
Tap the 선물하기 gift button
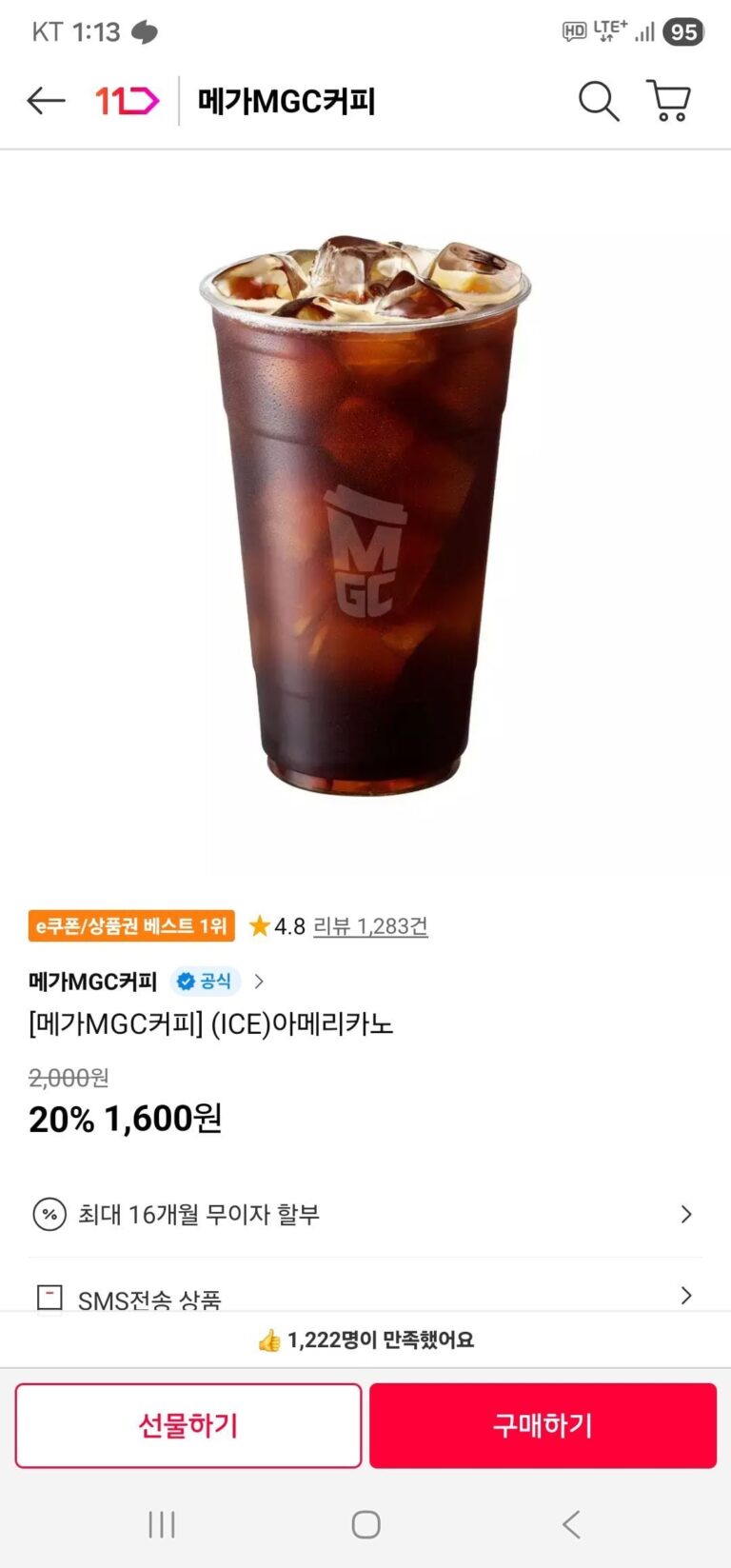pos(188,1425)
